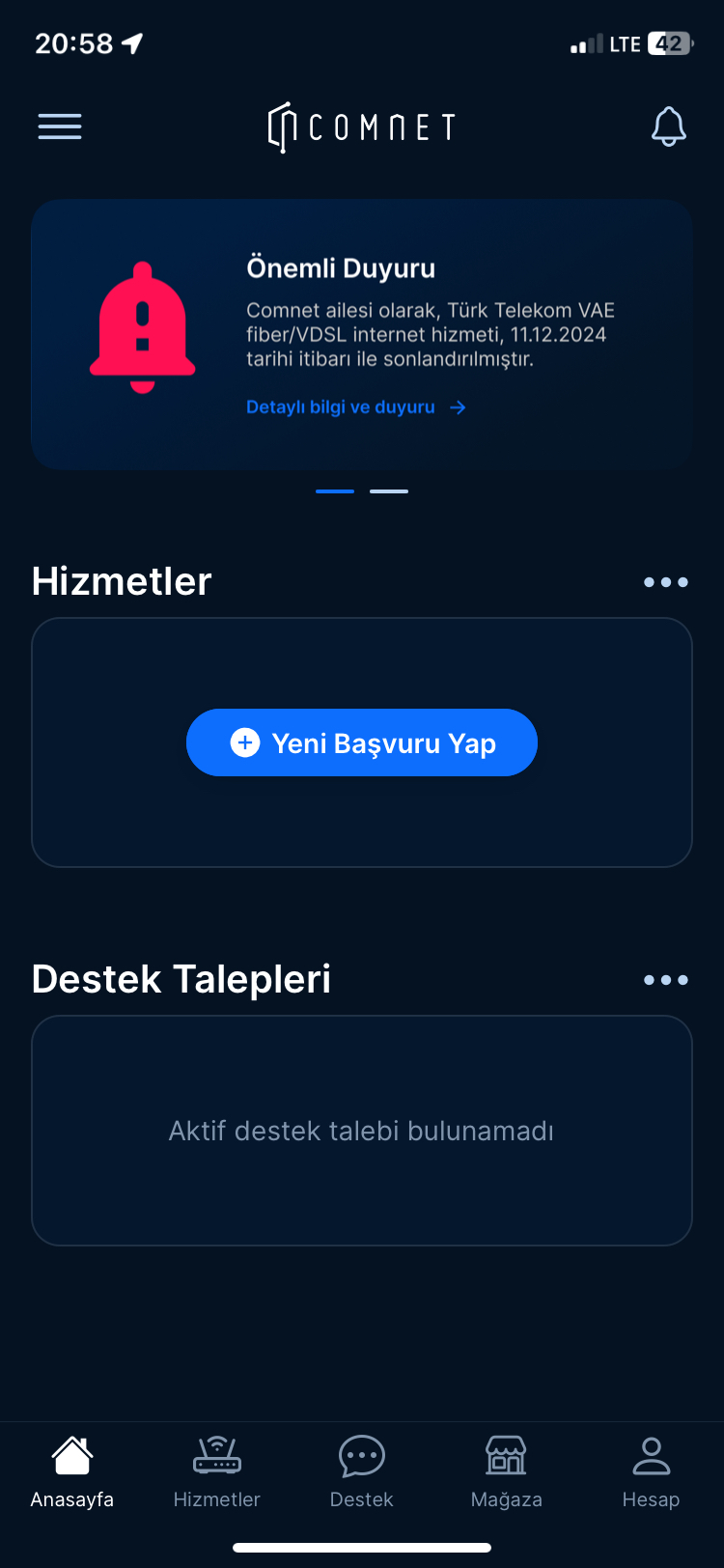Image resolution: width=724 pixels, height=1568 pixels.
Task: Open the Hizmetler section three-dot menu
Action: 666,582
